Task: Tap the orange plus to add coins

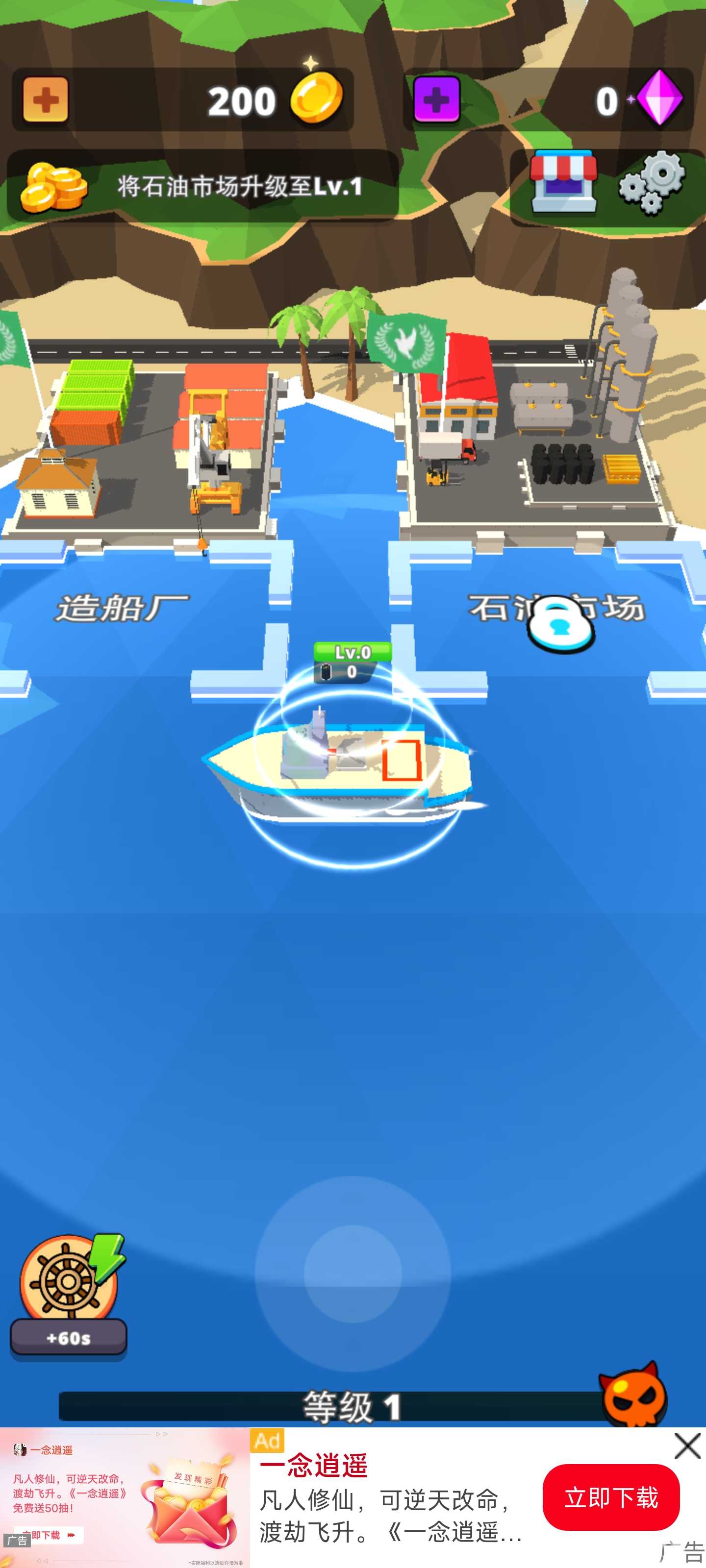Action: click(x=46, y=99)
